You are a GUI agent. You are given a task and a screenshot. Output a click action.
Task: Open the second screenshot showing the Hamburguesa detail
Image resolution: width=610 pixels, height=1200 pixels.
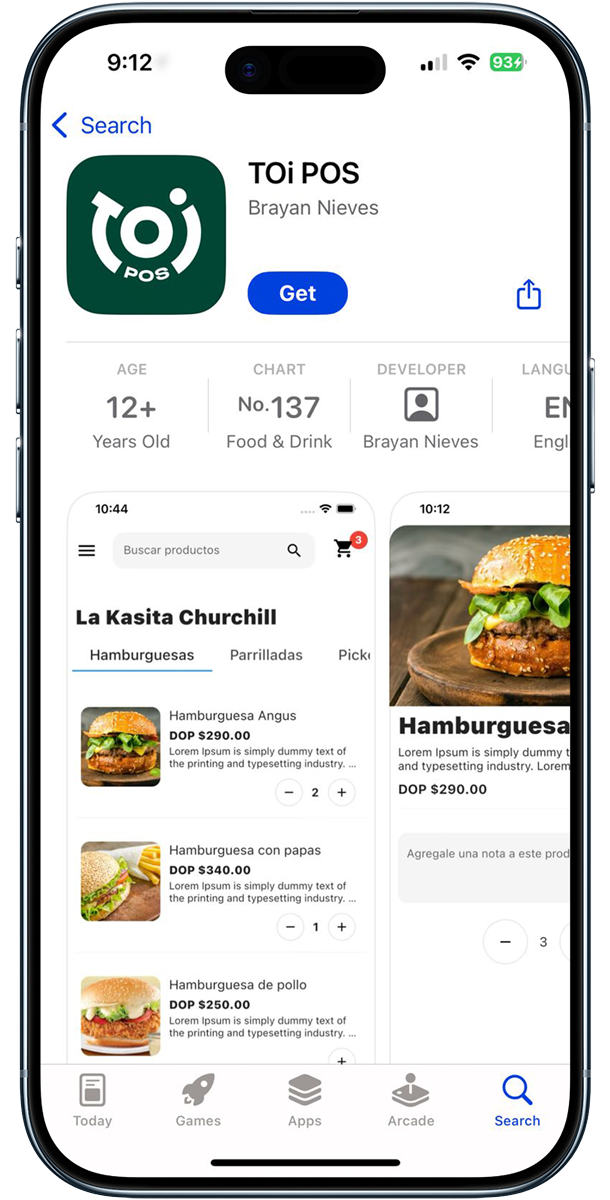480,780
